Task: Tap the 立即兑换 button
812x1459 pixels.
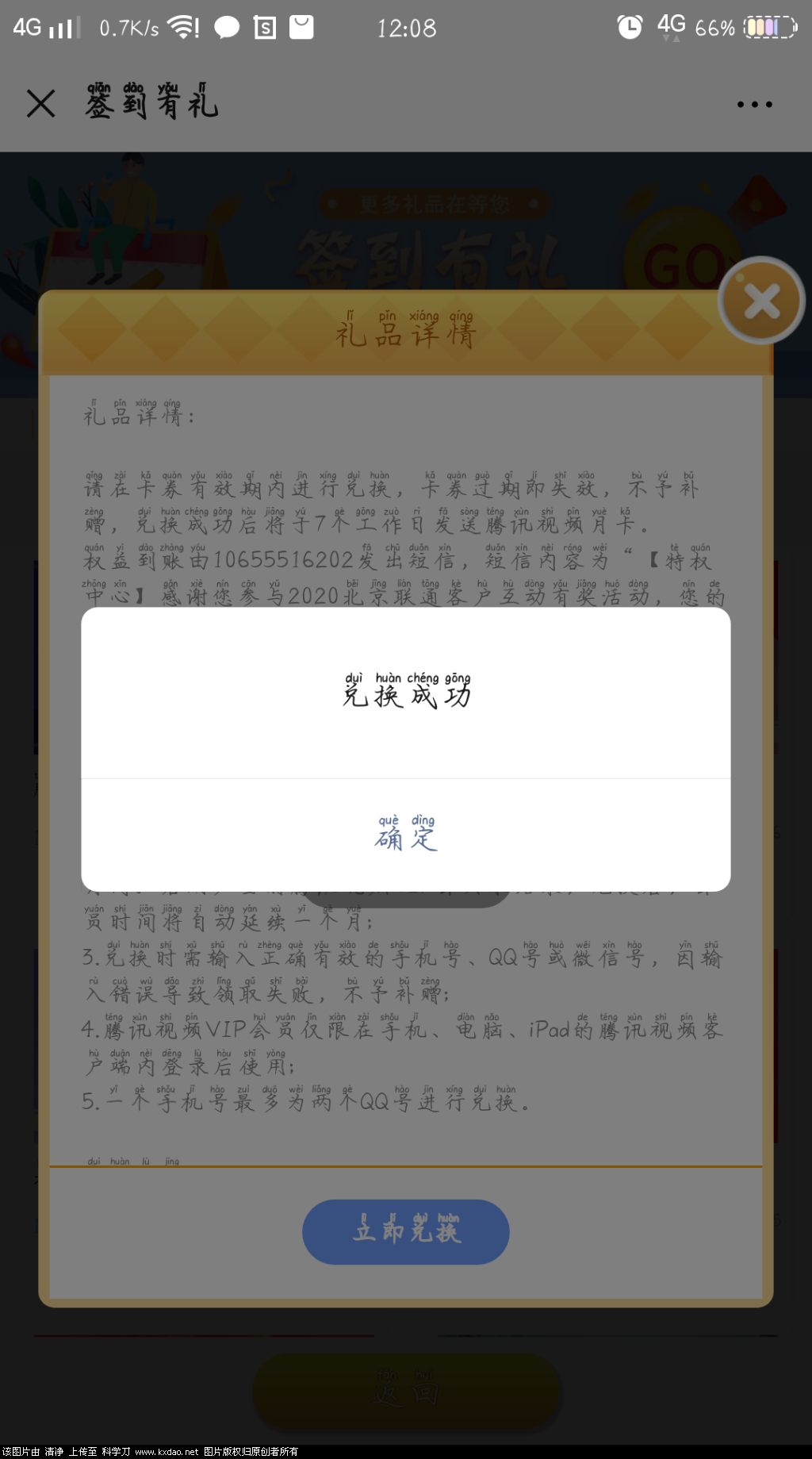Action: point(405,1231)
